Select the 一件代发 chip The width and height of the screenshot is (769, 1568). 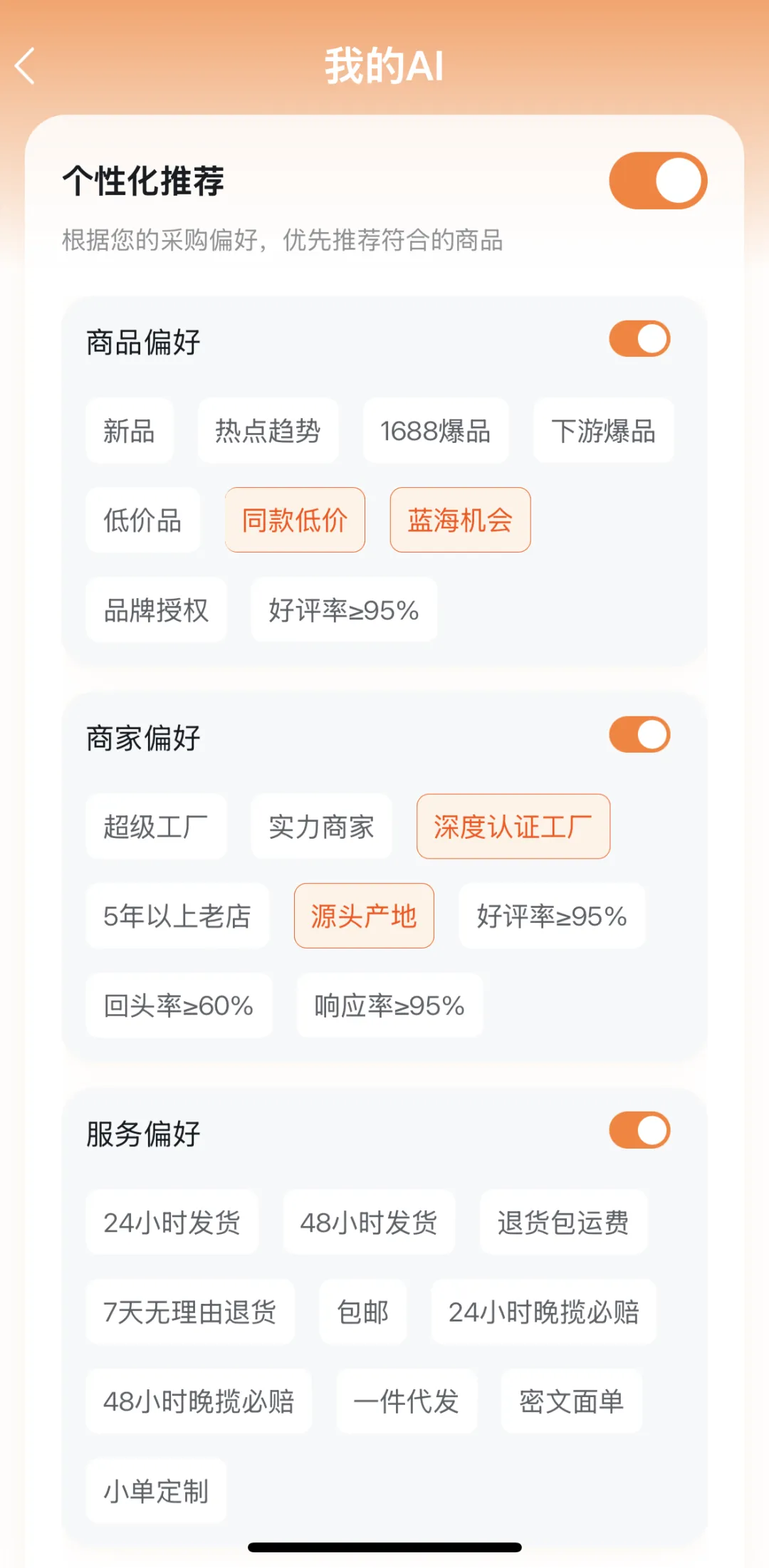pyautogui.click(x=406, y=1401)
